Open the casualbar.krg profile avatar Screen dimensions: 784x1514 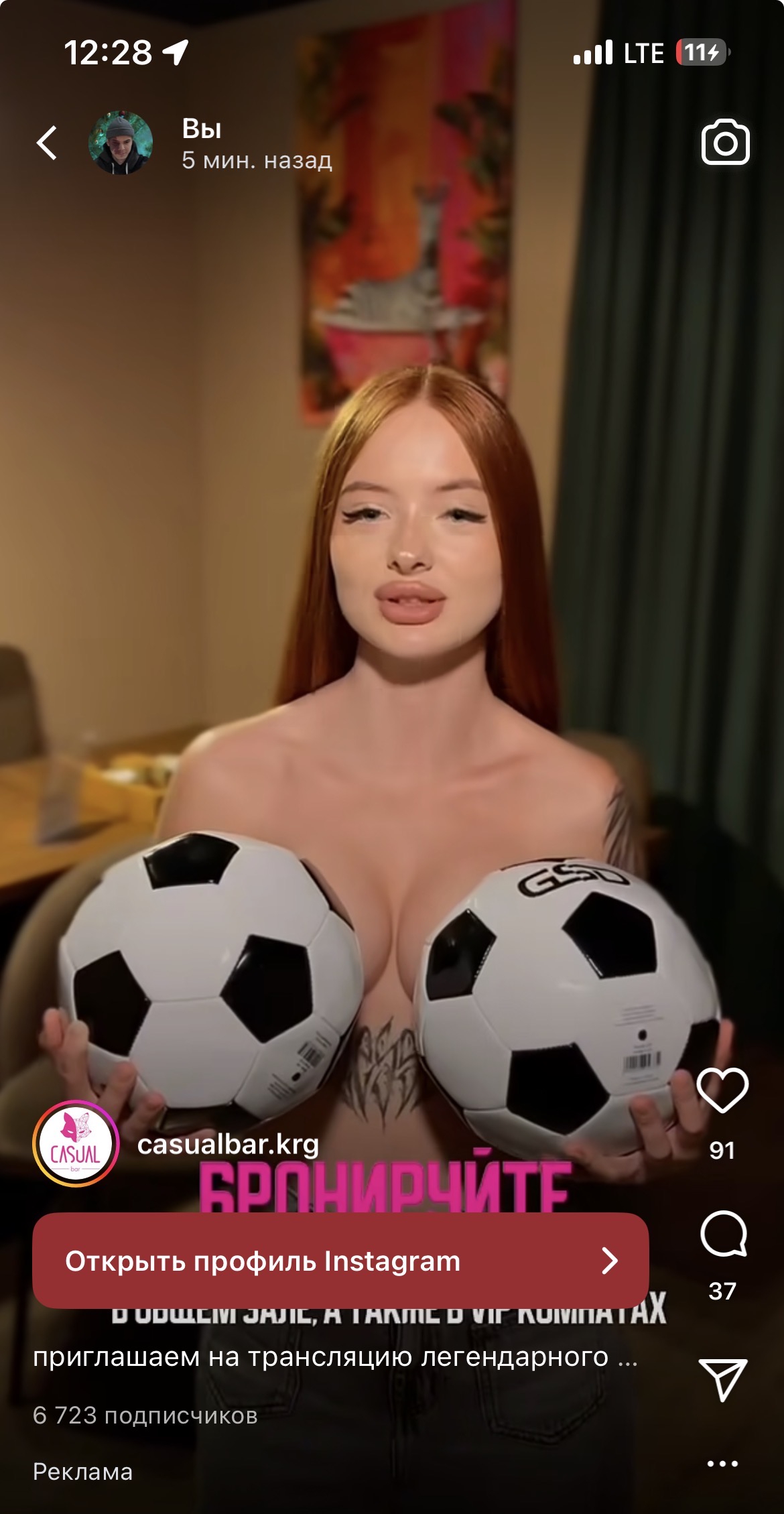pos(76,1144)
